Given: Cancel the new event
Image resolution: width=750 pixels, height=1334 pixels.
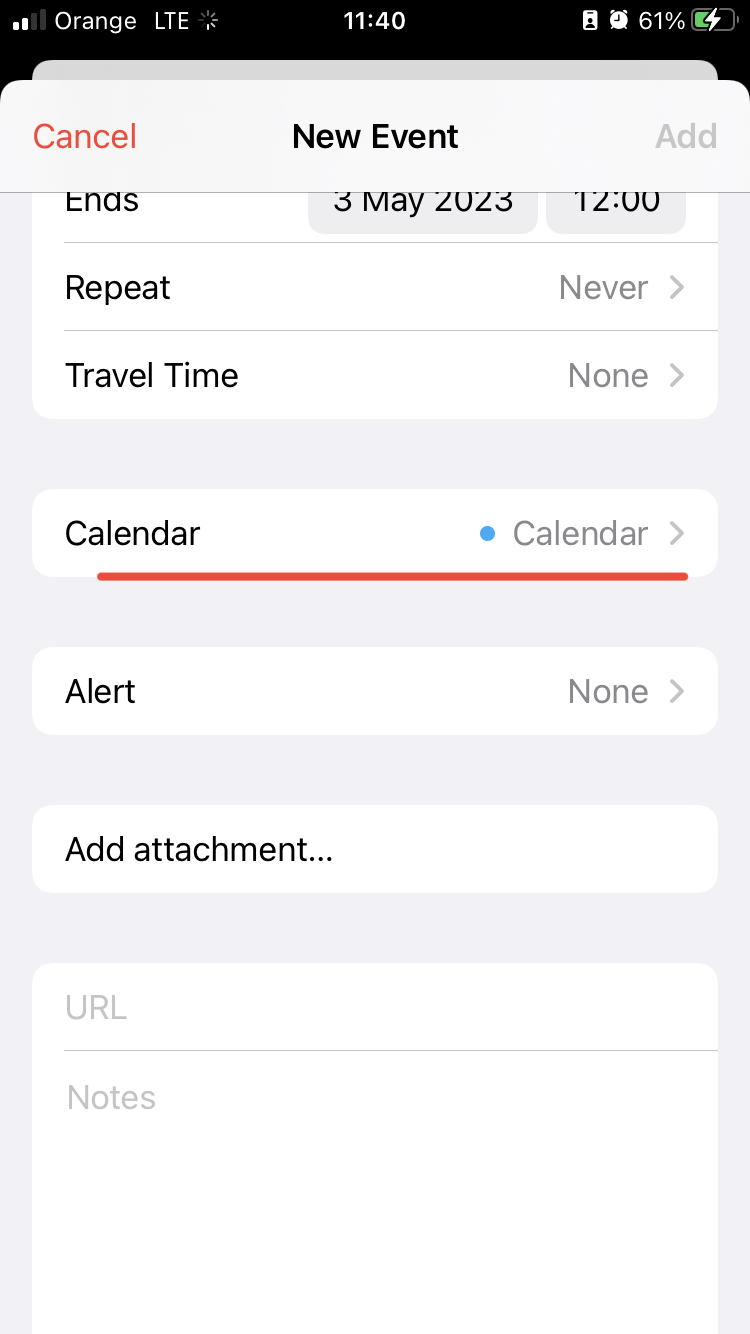Looking at the screenshot, I should pyautogui.click(x=85, y=136).
